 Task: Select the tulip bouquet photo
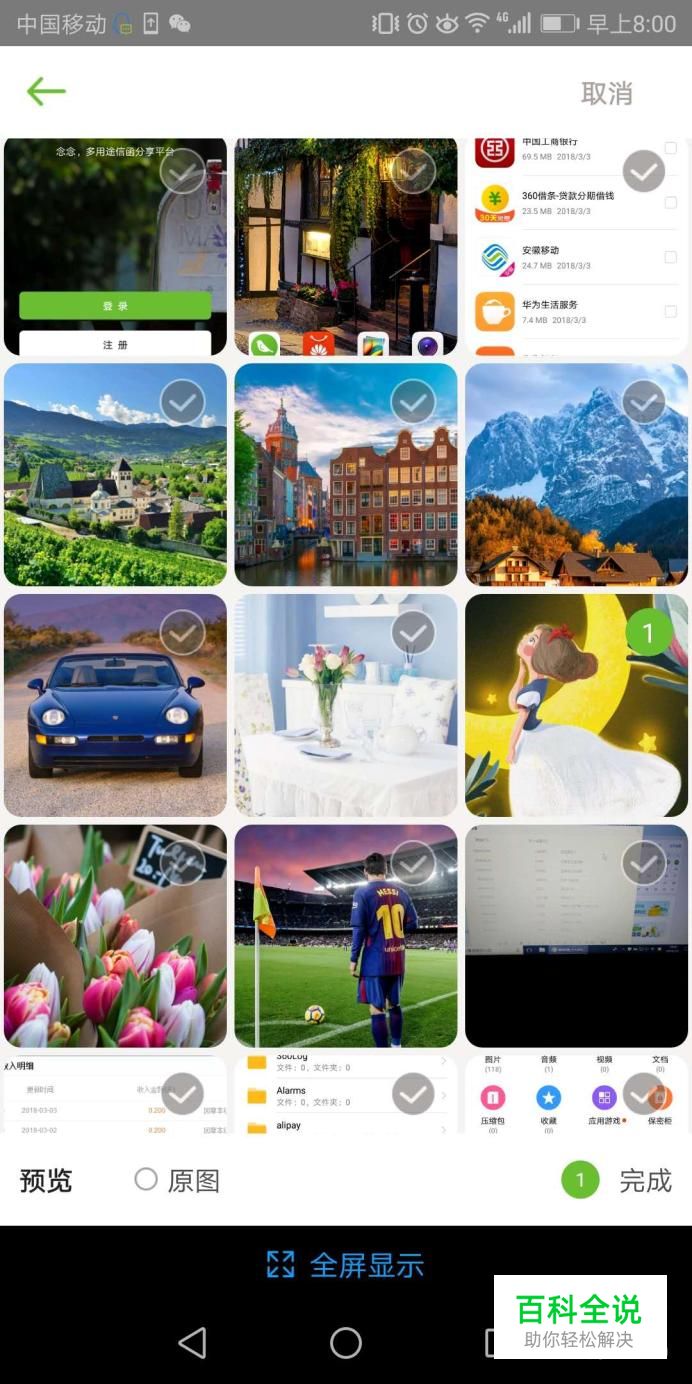coord(183,863)
